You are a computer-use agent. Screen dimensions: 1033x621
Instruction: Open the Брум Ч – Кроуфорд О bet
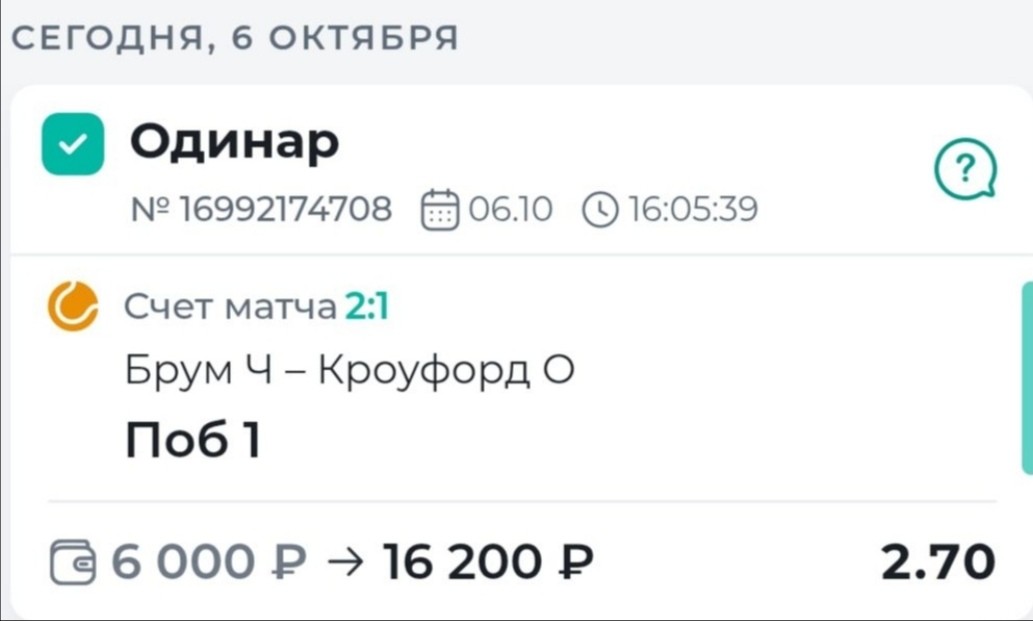tap(350, 372)
